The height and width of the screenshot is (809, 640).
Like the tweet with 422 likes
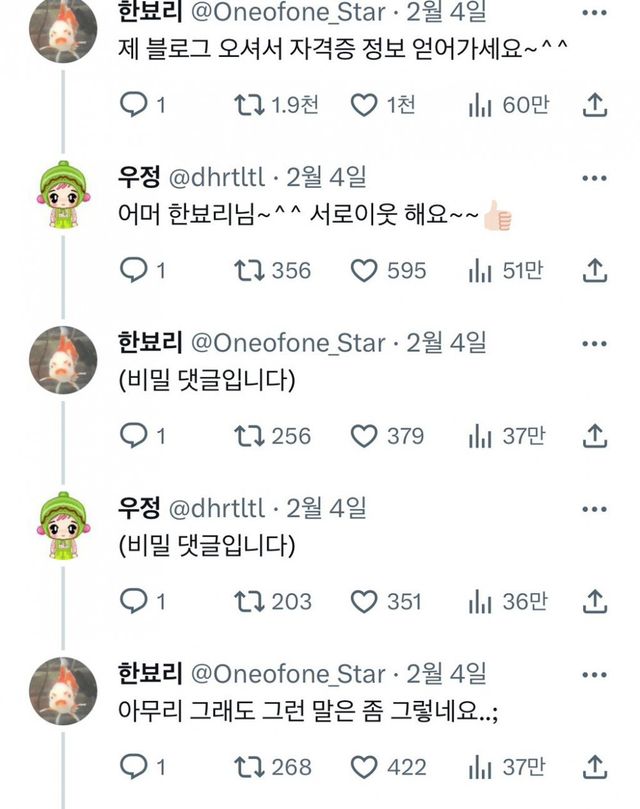(364, 767)
